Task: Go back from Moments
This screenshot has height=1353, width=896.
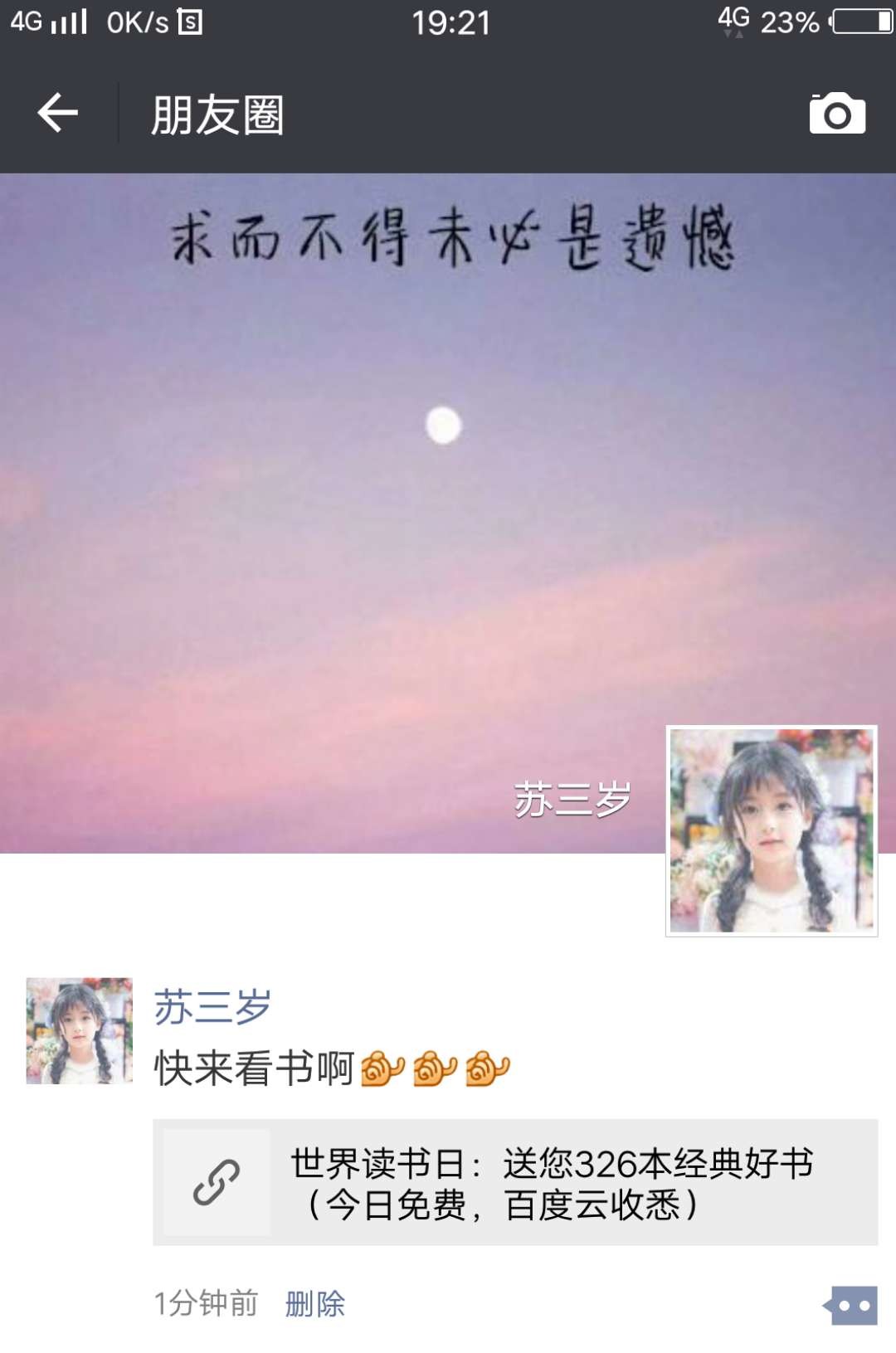Action: pos(58,113)
